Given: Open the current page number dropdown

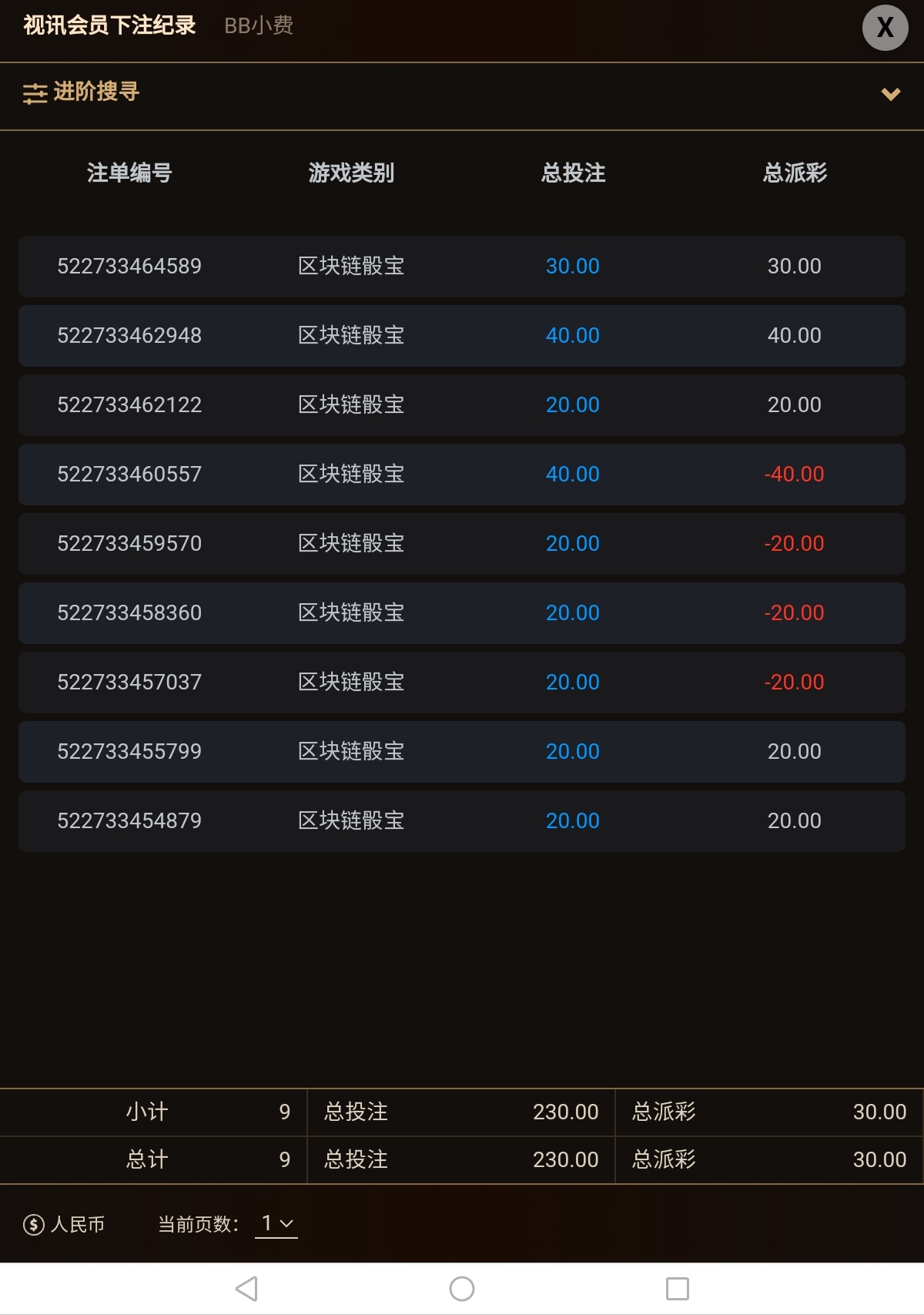Looking at the screenshot, I should (276, 1223).
